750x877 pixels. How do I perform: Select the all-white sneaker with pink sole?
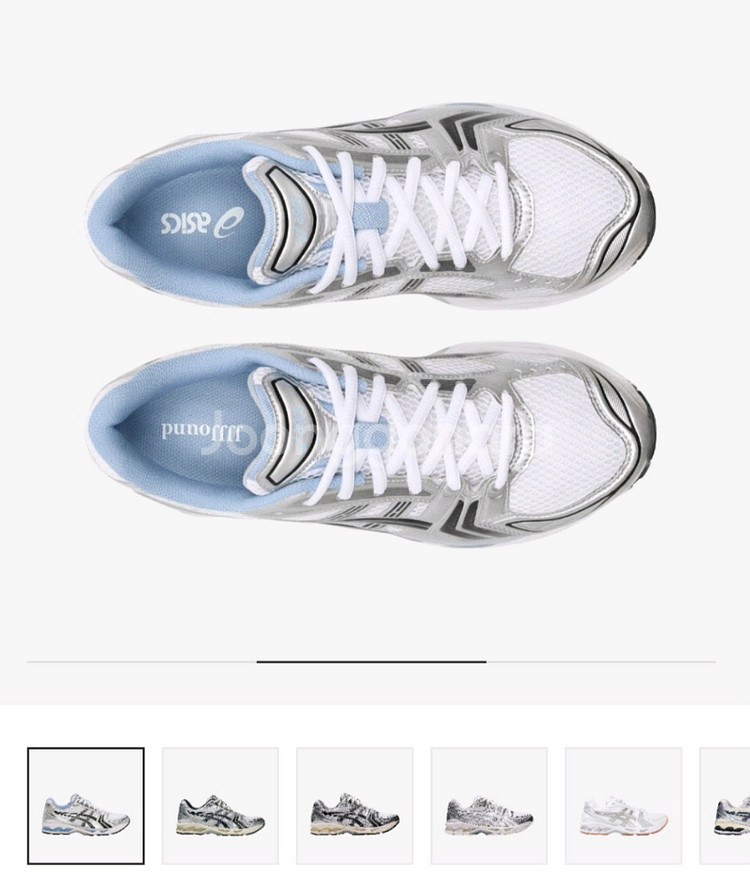(623, 806)
